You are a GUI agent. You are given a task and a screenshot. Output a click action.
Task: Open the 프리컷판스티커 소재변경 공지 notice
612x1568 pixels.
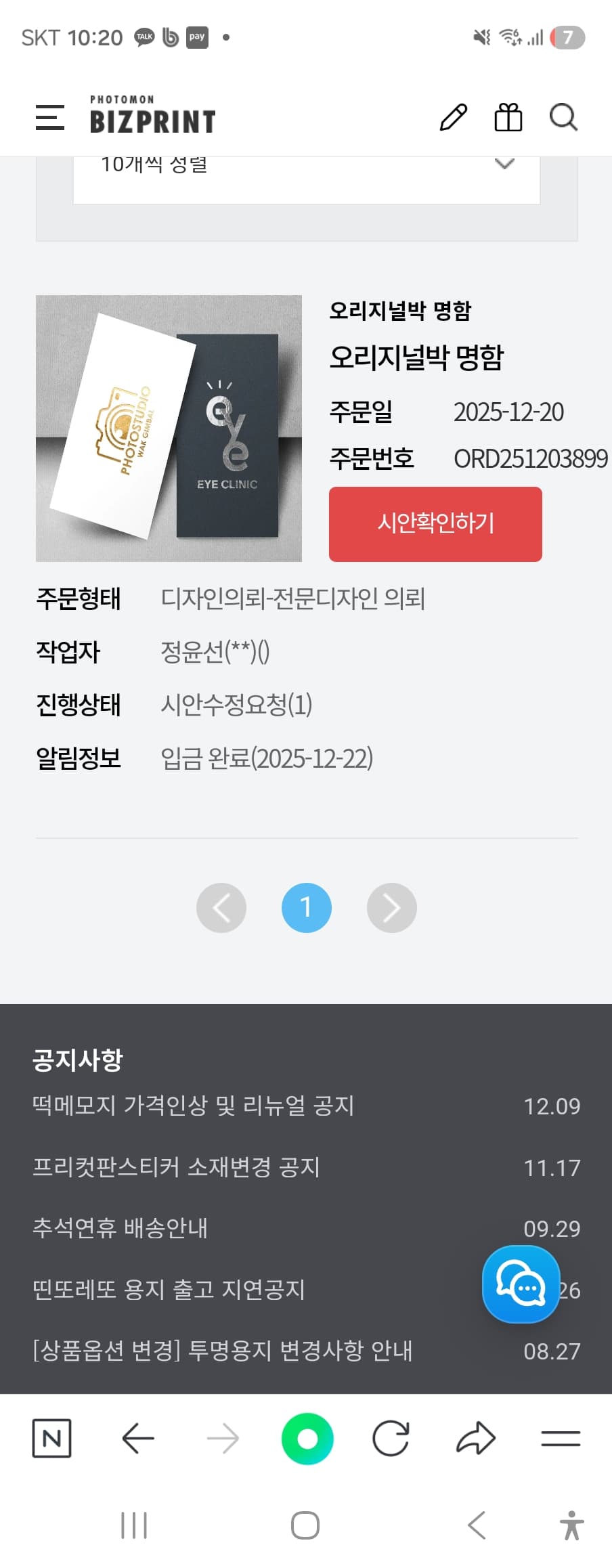pos(175,1167)
